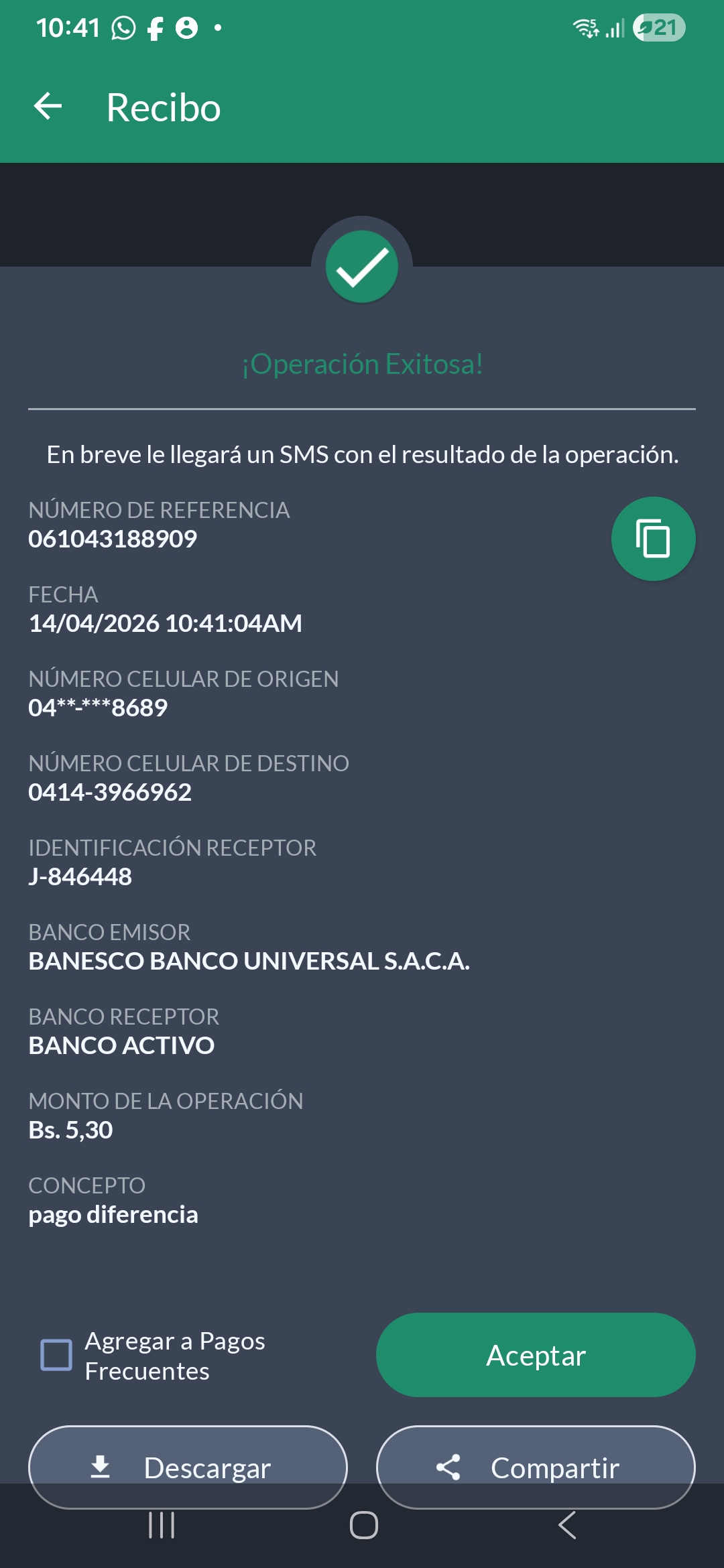Go back using the Recibo header arrow
This screenshot has height=1568, width=724.
coord(48,107)
